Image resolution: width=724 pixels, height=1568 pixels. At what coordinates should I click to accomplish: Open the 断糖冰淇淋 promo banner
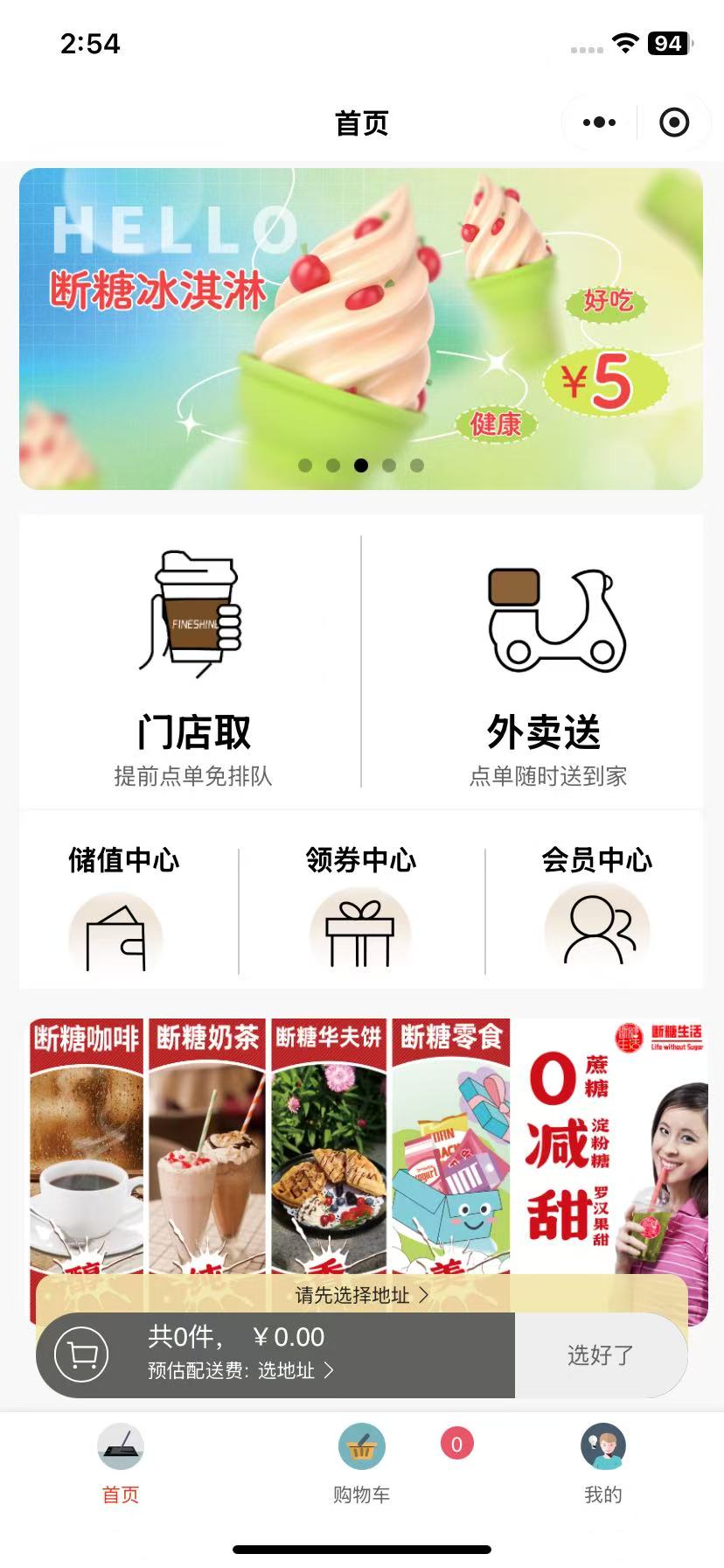(361, 329)
